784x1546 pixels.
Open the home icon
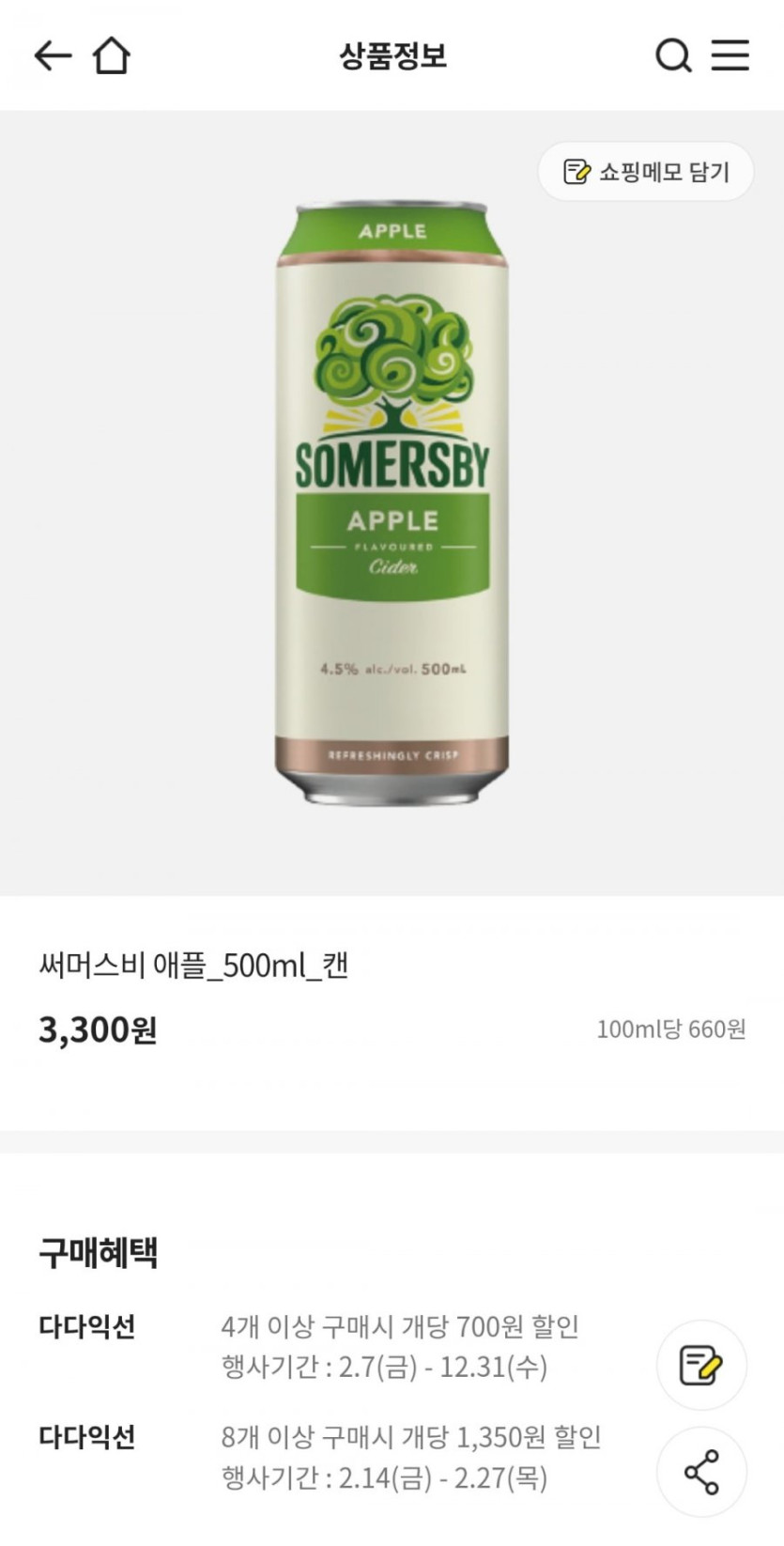tap(111, 56)
